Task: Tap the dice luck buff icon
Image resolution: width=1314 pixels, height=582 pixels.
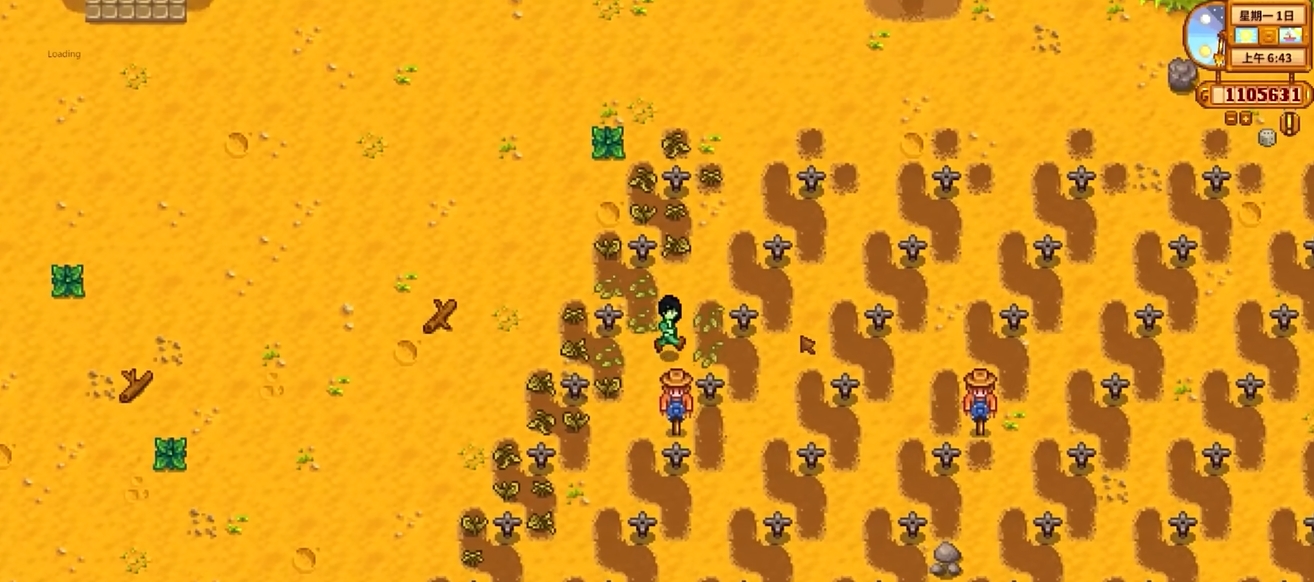Action: tap(1267, 138)
